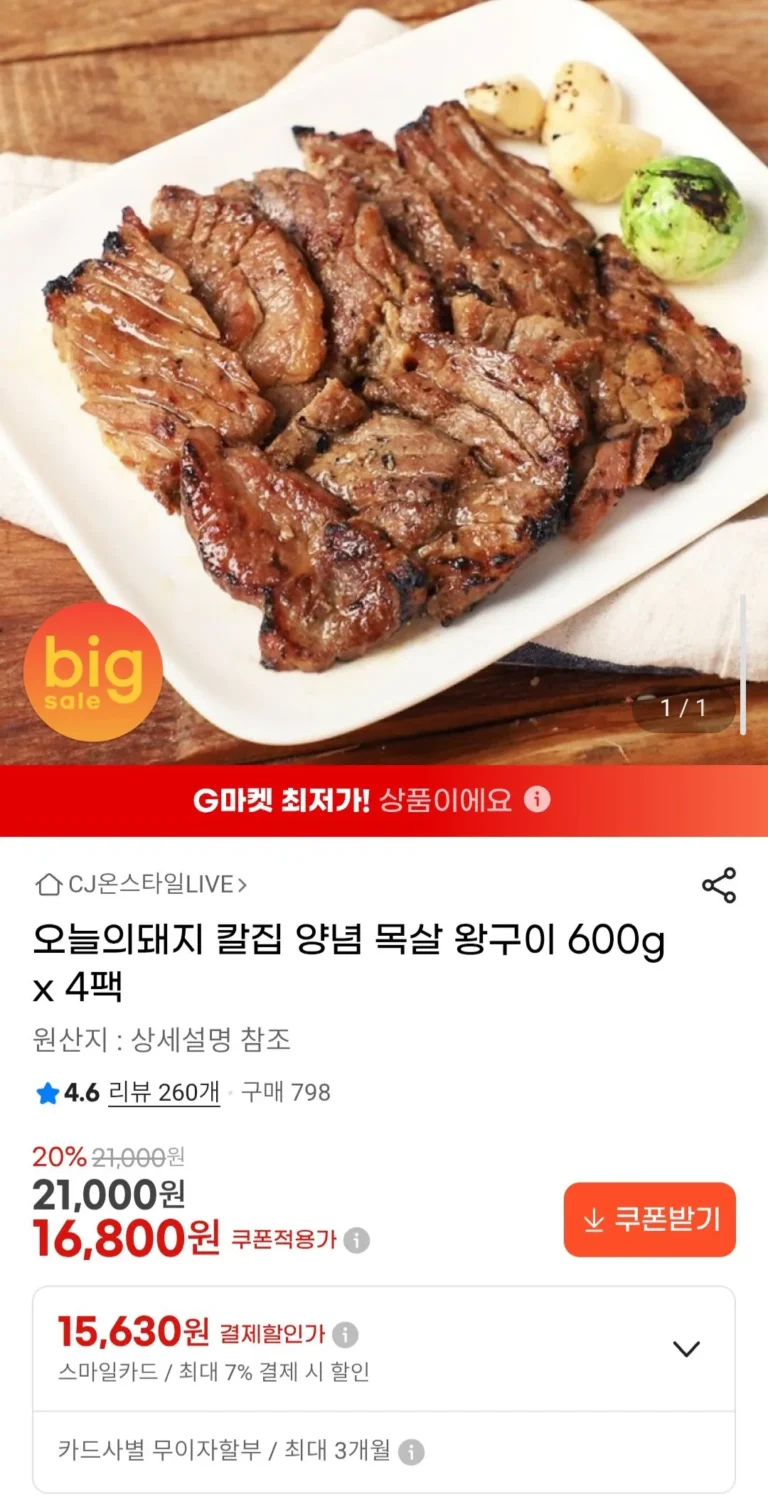
Task: Expand the 결제할인가 payment discount details
Action: [686, 1349]
